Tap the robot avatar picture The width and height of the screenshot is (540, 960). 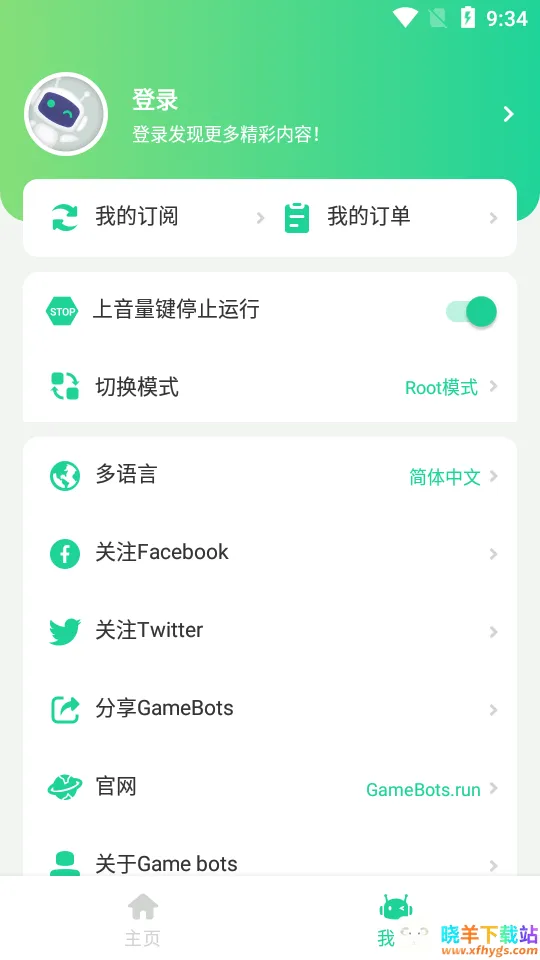pos(66,114)
